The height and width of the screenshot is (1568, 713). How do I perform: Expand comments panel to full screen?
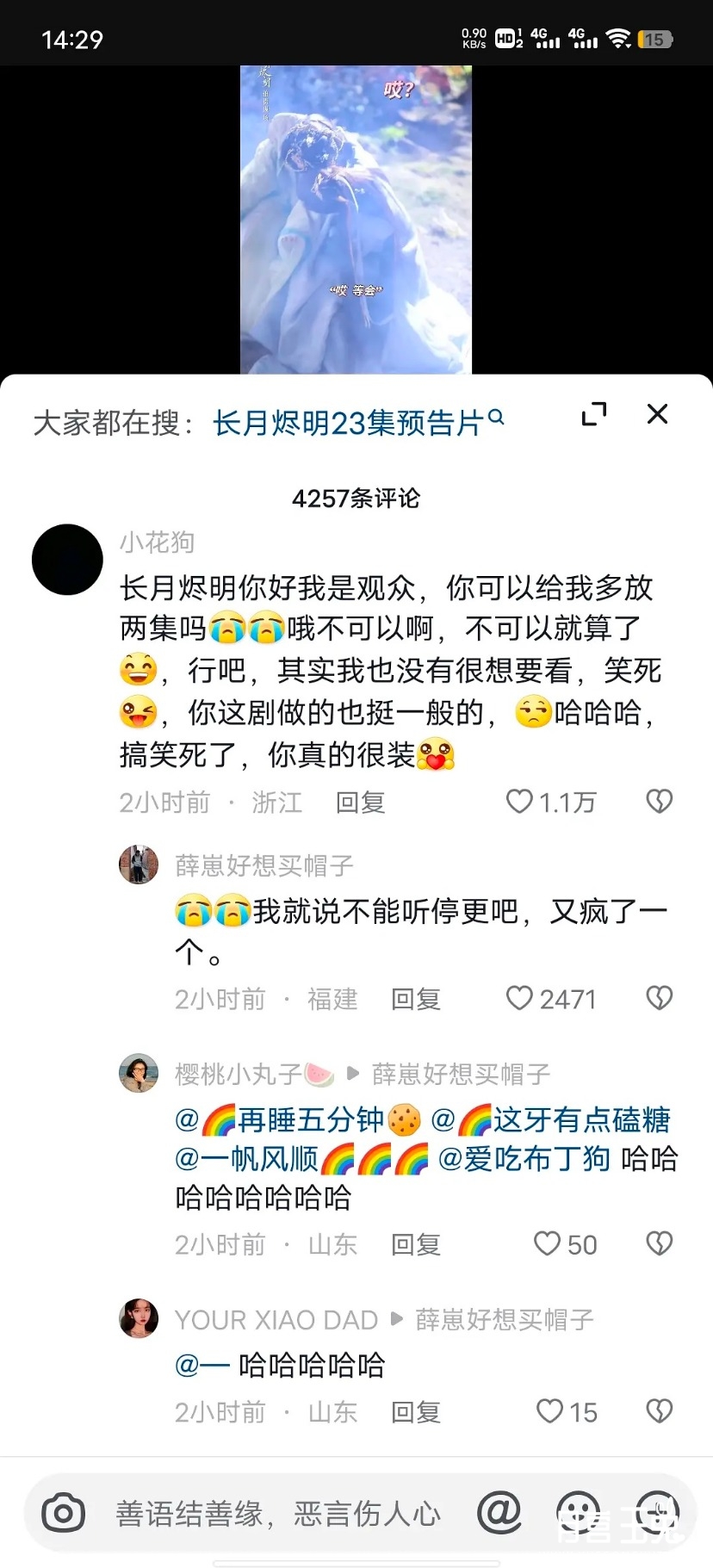594,414
